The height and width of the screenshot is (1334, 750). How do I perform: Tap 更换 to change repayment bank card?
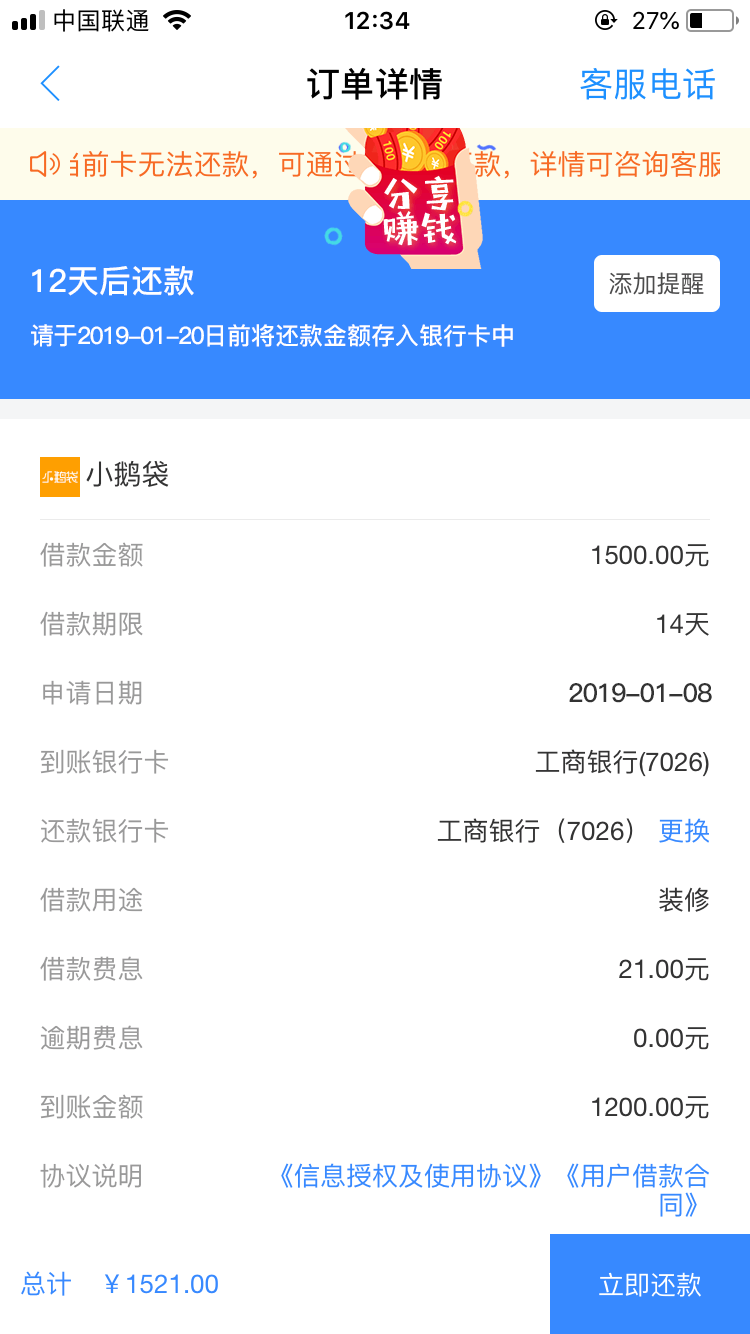[x=684, y=831]
